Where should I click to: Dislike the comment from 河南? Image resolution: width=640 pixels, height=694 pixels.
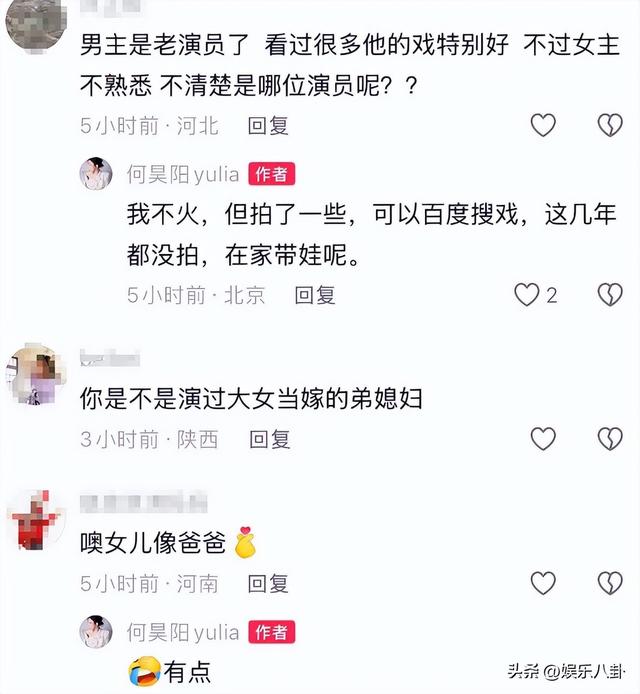pos(609,583)
